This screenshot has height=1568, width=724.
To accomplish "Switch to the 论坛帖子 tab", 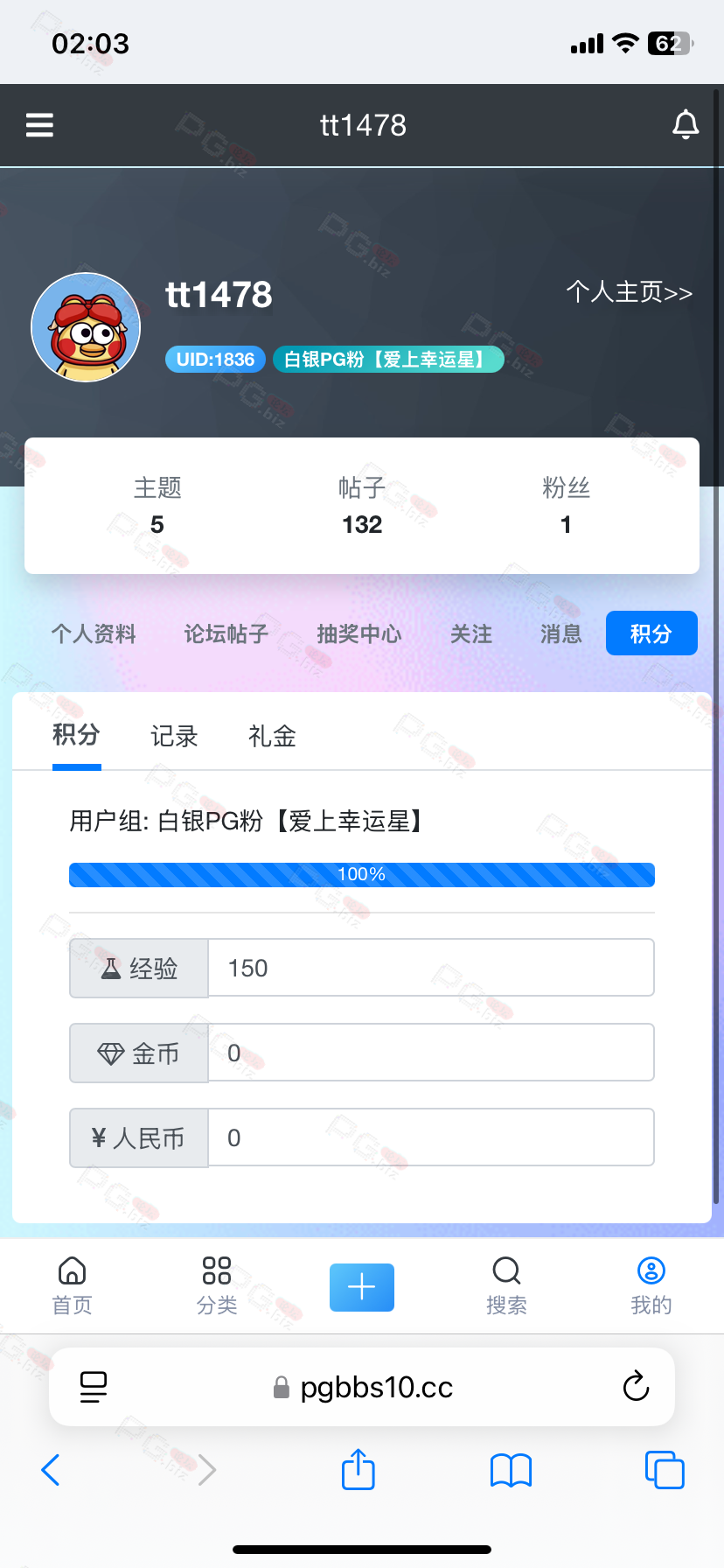I will (226, 633).
